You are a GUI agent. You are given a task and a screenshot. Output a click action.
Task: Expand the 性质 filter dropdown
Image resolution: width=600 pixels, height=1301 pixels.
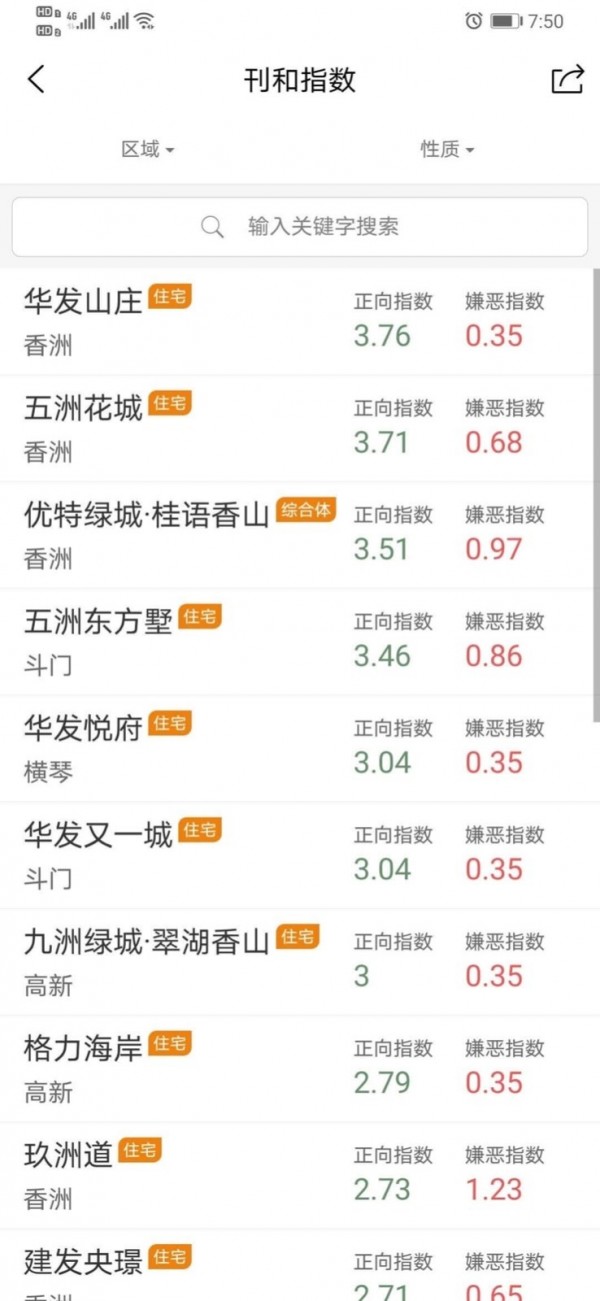click(x=447, y=149)
